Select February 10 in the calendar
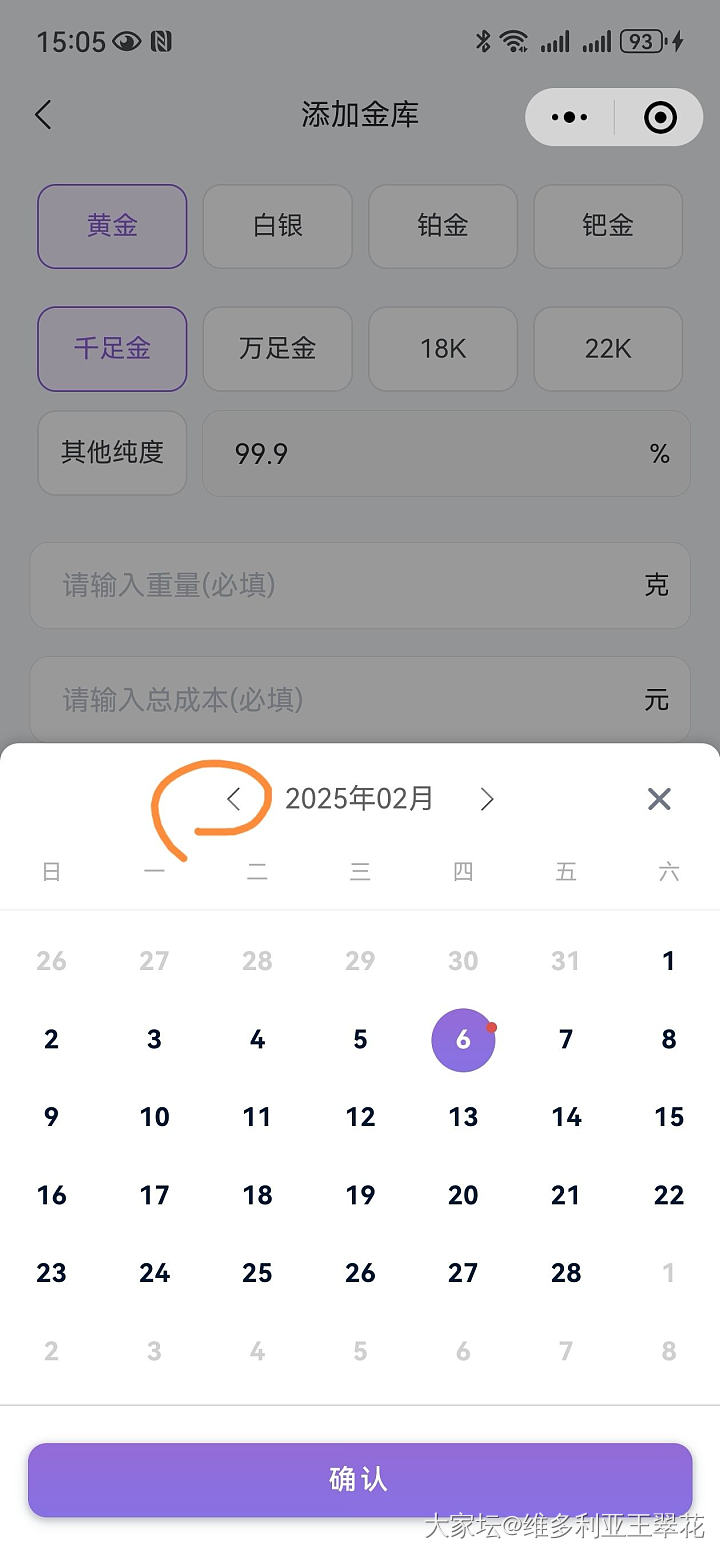 click(154, 1117)
